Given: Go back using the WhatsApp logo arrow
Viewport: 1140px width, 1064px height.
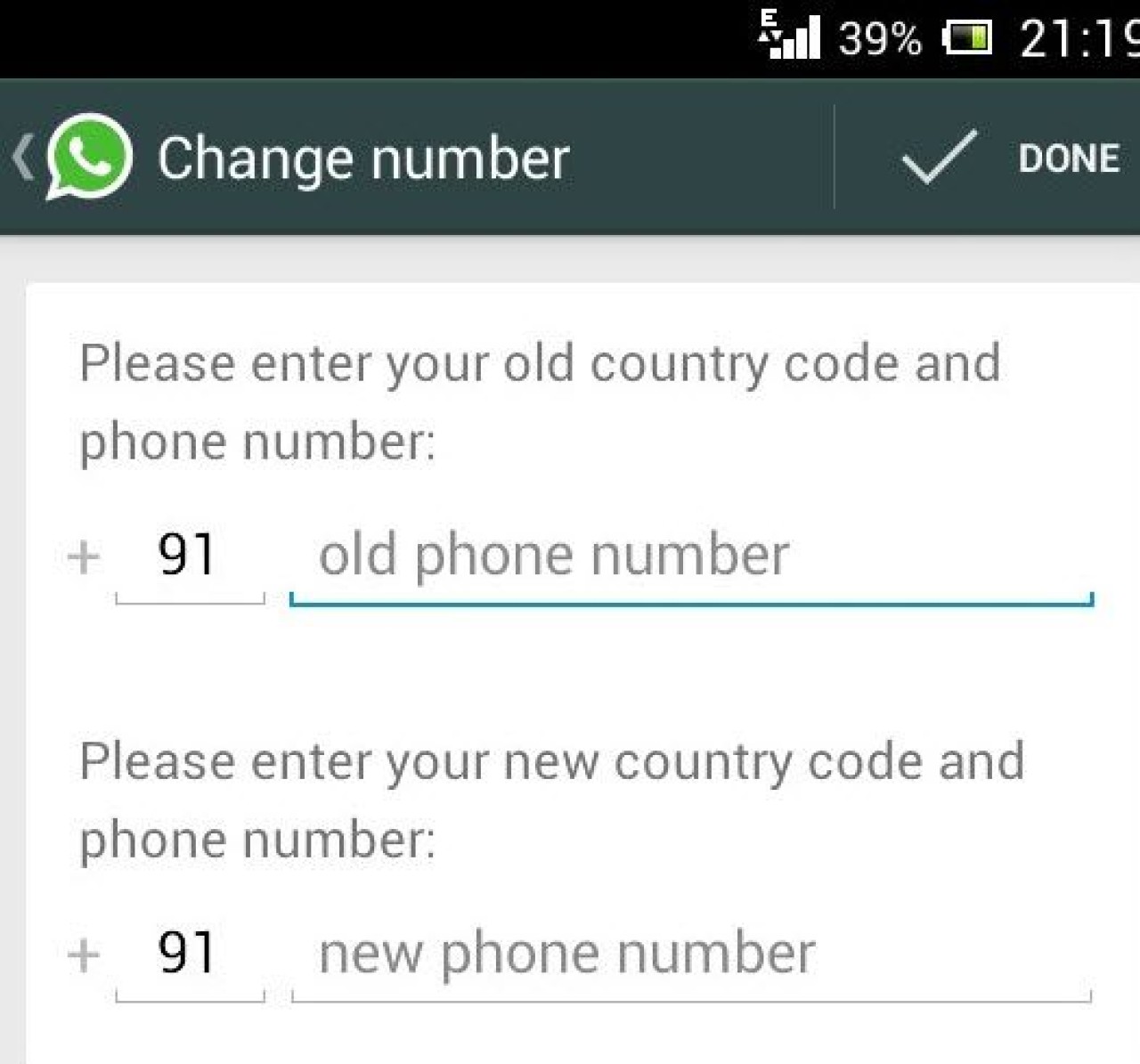Looking at the screenshot, I should coord(73,157).
